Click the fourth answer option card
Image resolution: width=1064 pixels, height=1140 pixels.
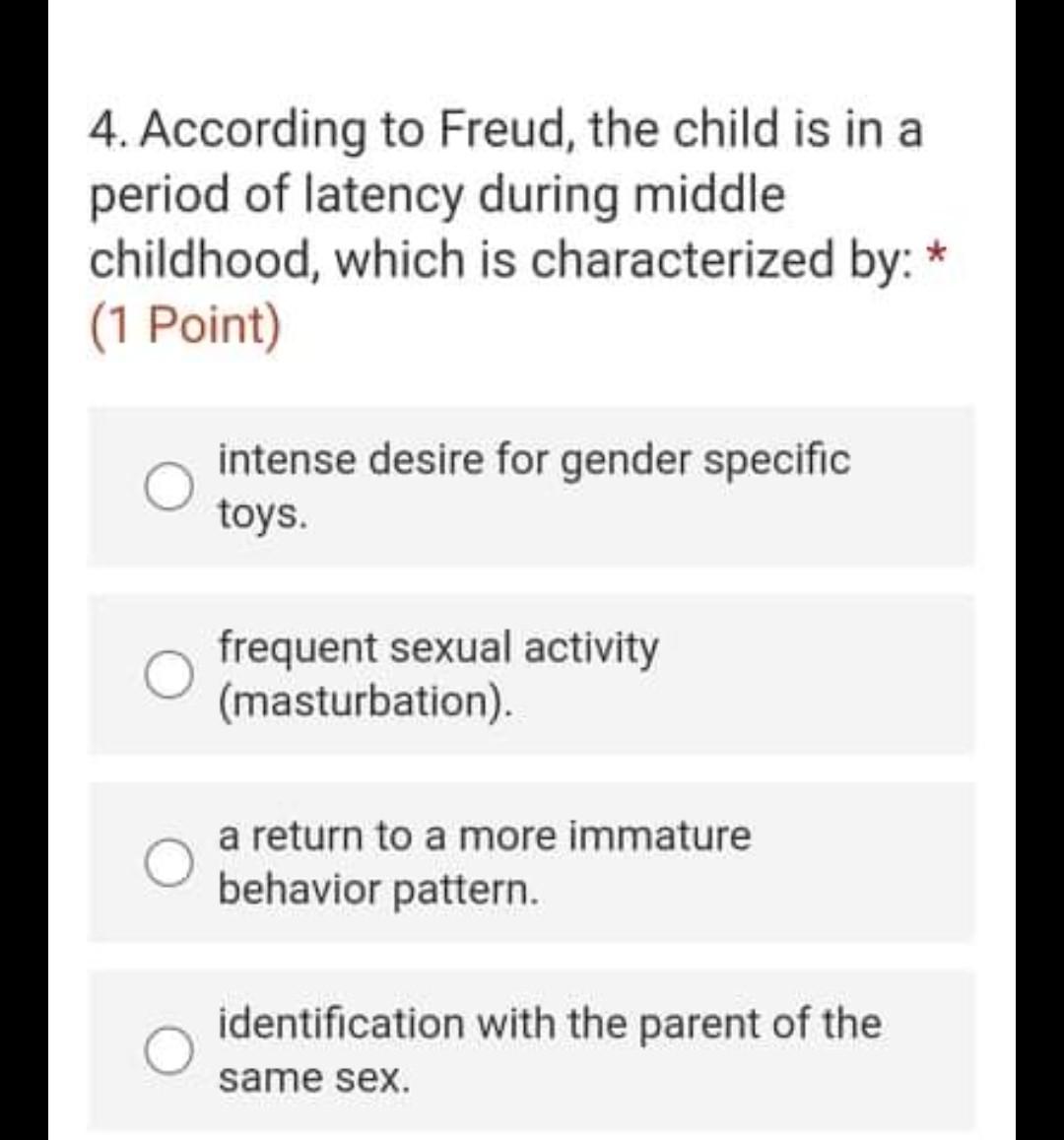[x=532, y=1044]
